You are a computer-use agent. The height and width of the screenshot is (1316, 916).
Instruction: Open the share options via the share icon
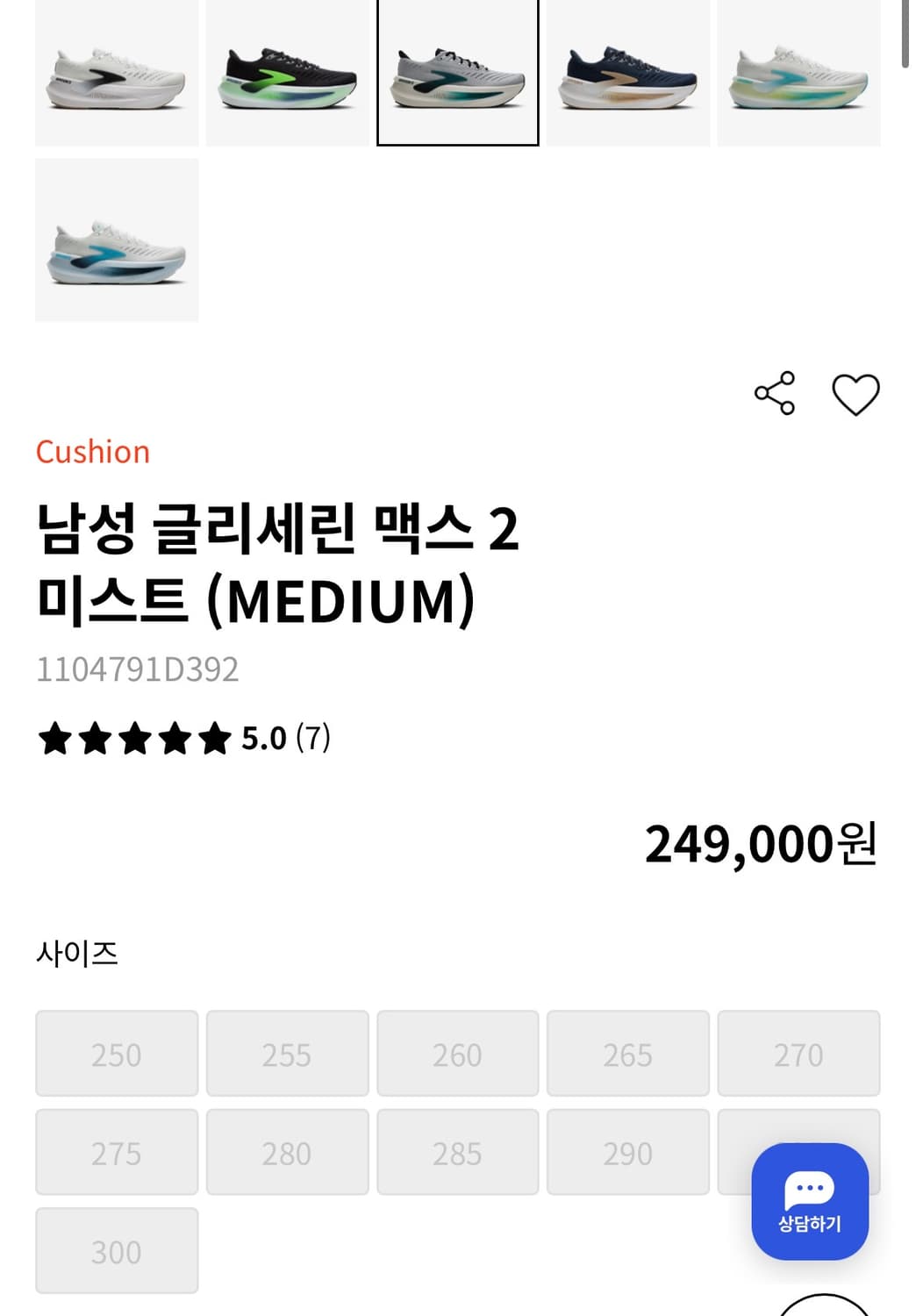click(x=776, y=393)
